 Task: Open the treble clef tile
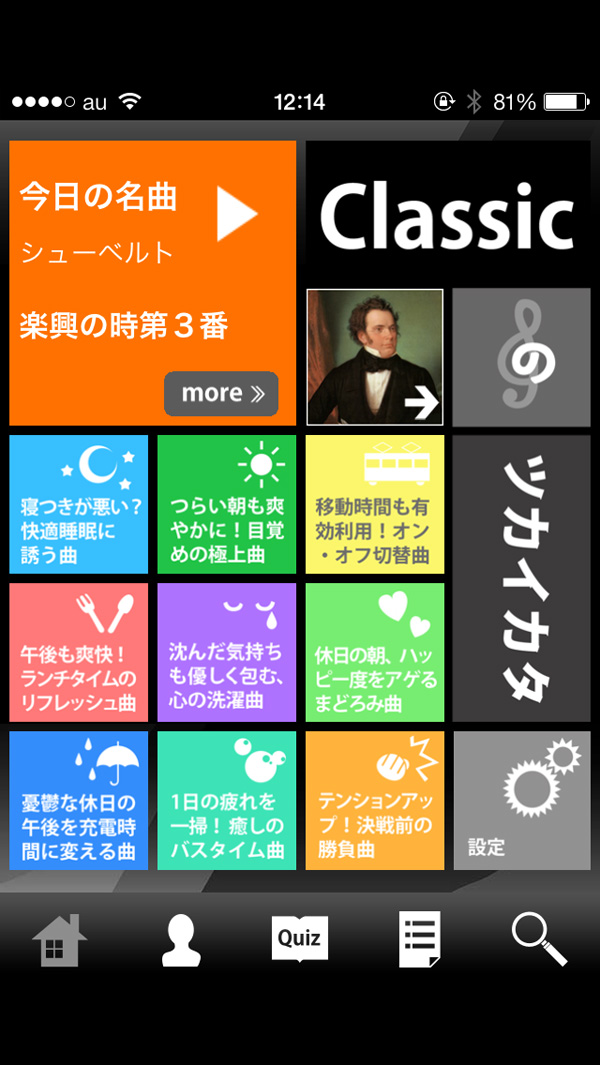[521, 357]
